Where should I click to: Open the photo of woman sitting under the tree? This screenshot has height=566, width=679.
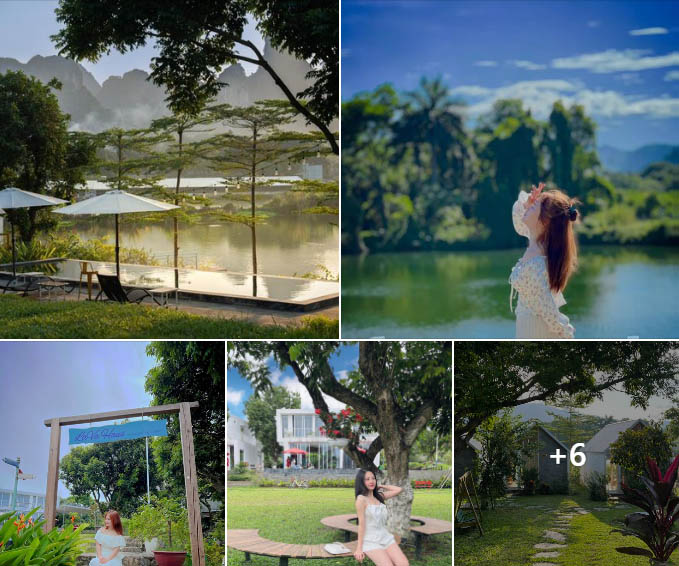coord(339,454)
